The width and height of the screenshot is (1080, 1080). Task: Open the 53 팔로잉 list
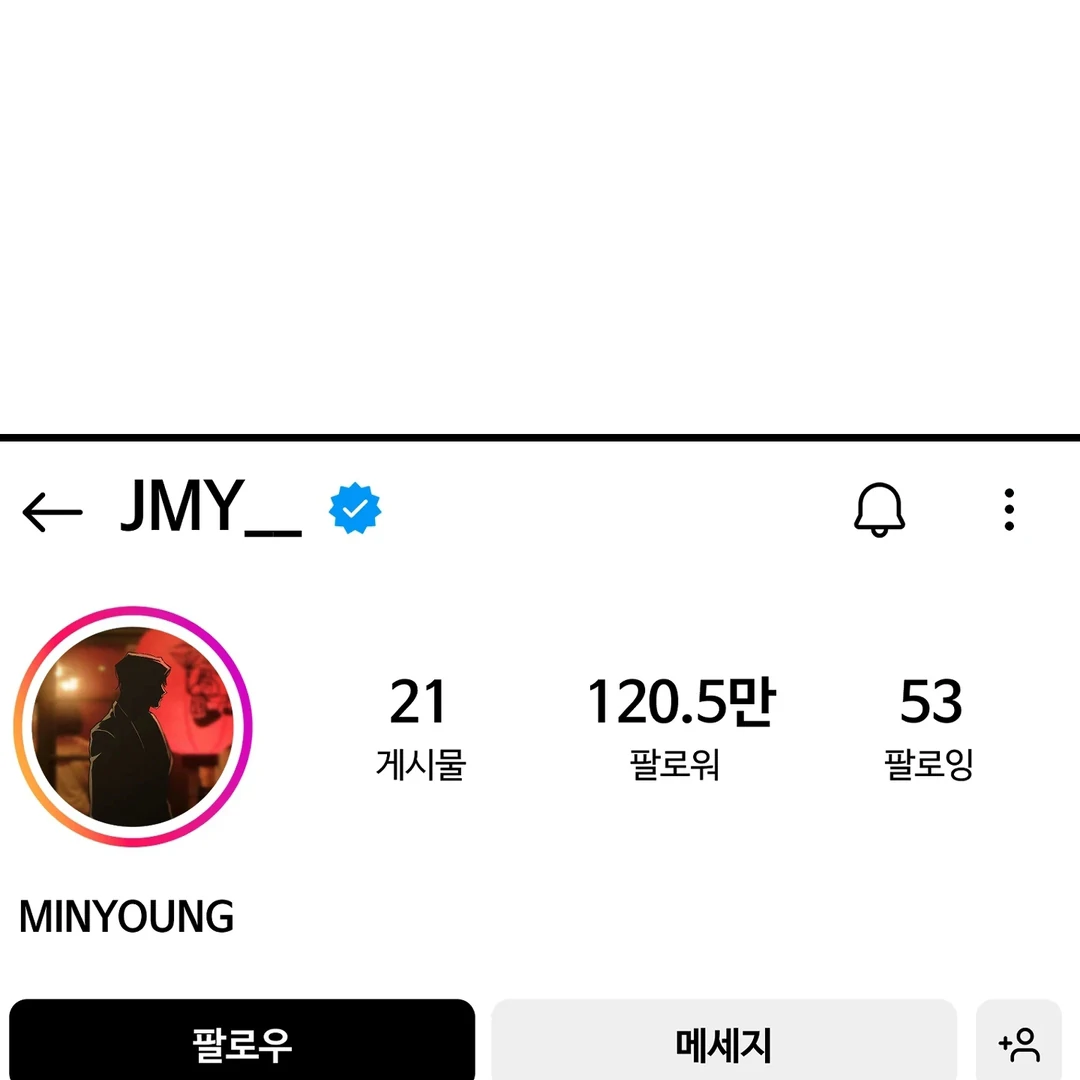929,727
